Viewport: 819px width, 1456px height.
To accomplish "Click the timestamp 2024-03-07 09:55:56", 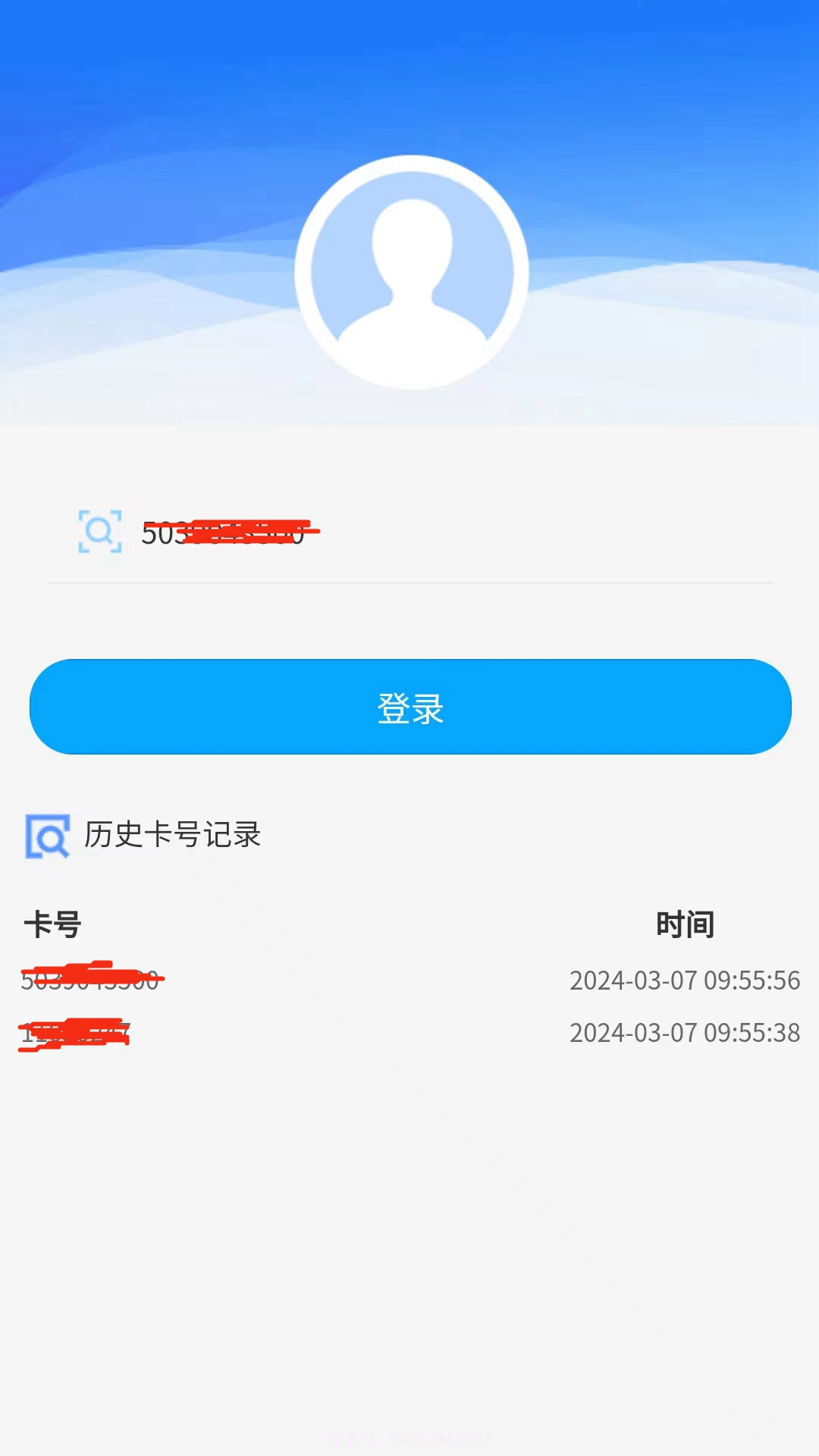I will [685, 980].
